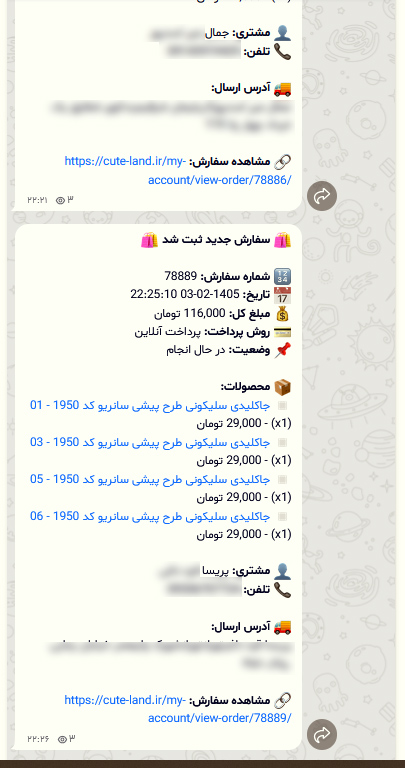Open product link ending in 1950 - 06

coord(150,516)
